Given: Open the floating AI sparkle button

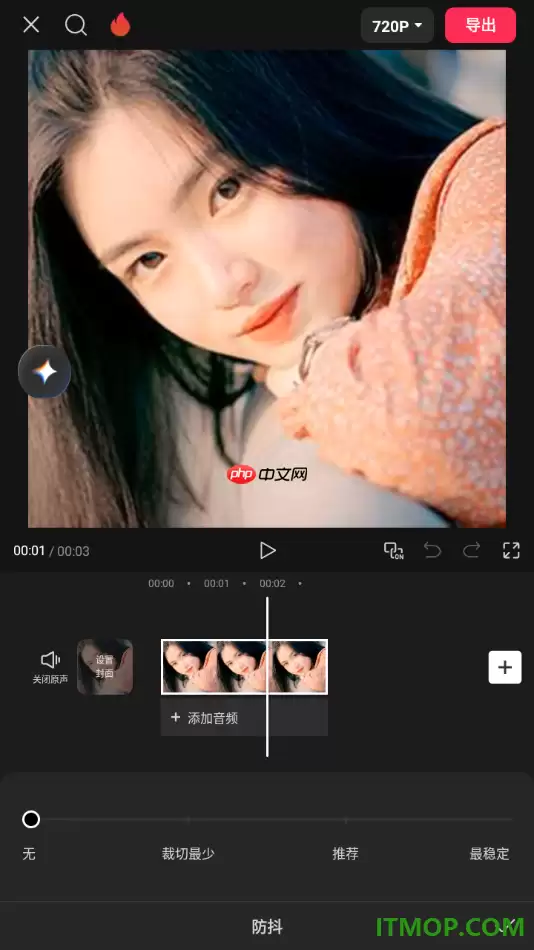Looking at the screenshot, I should point(44,371).
